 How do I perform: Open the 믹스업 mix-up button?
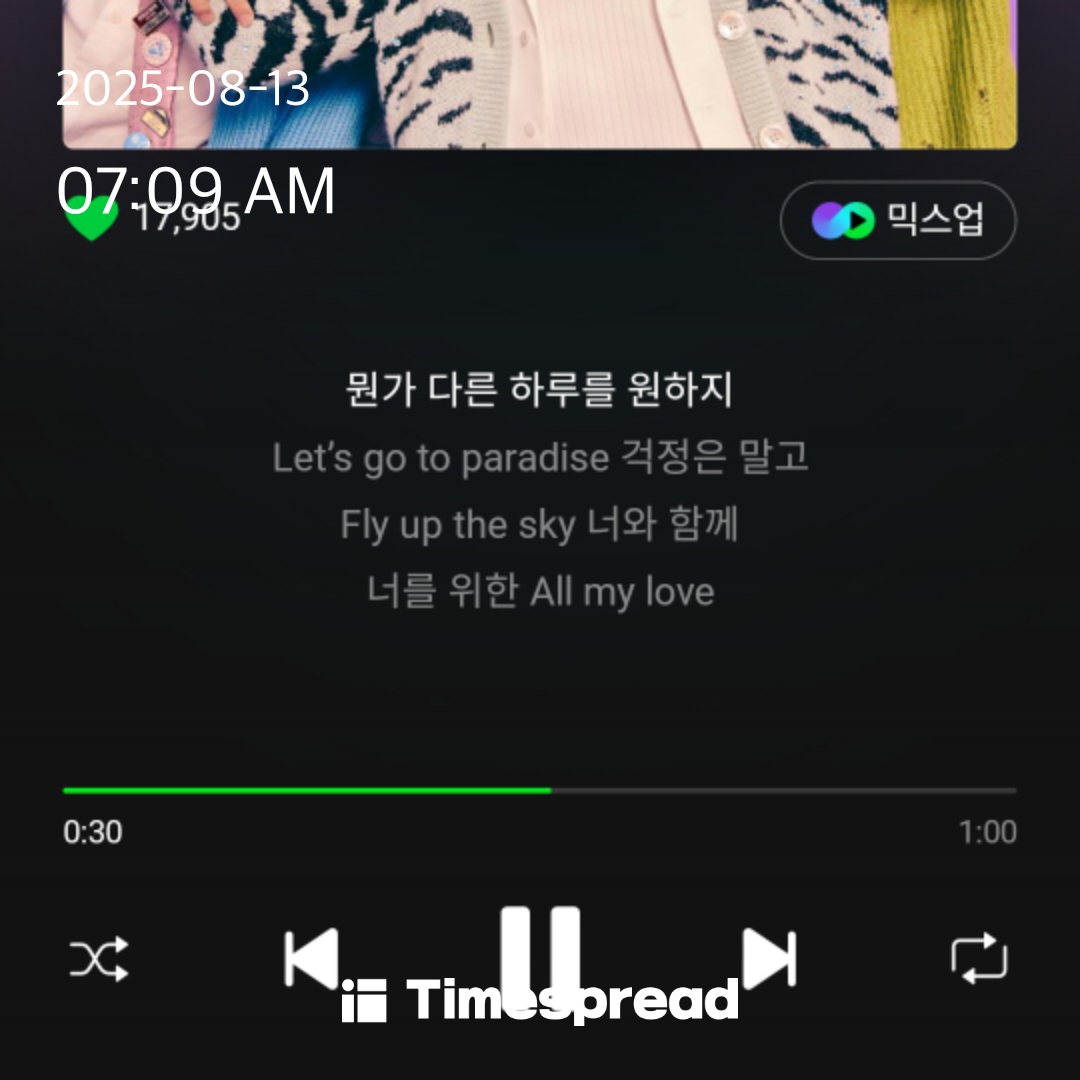point(898,220)
